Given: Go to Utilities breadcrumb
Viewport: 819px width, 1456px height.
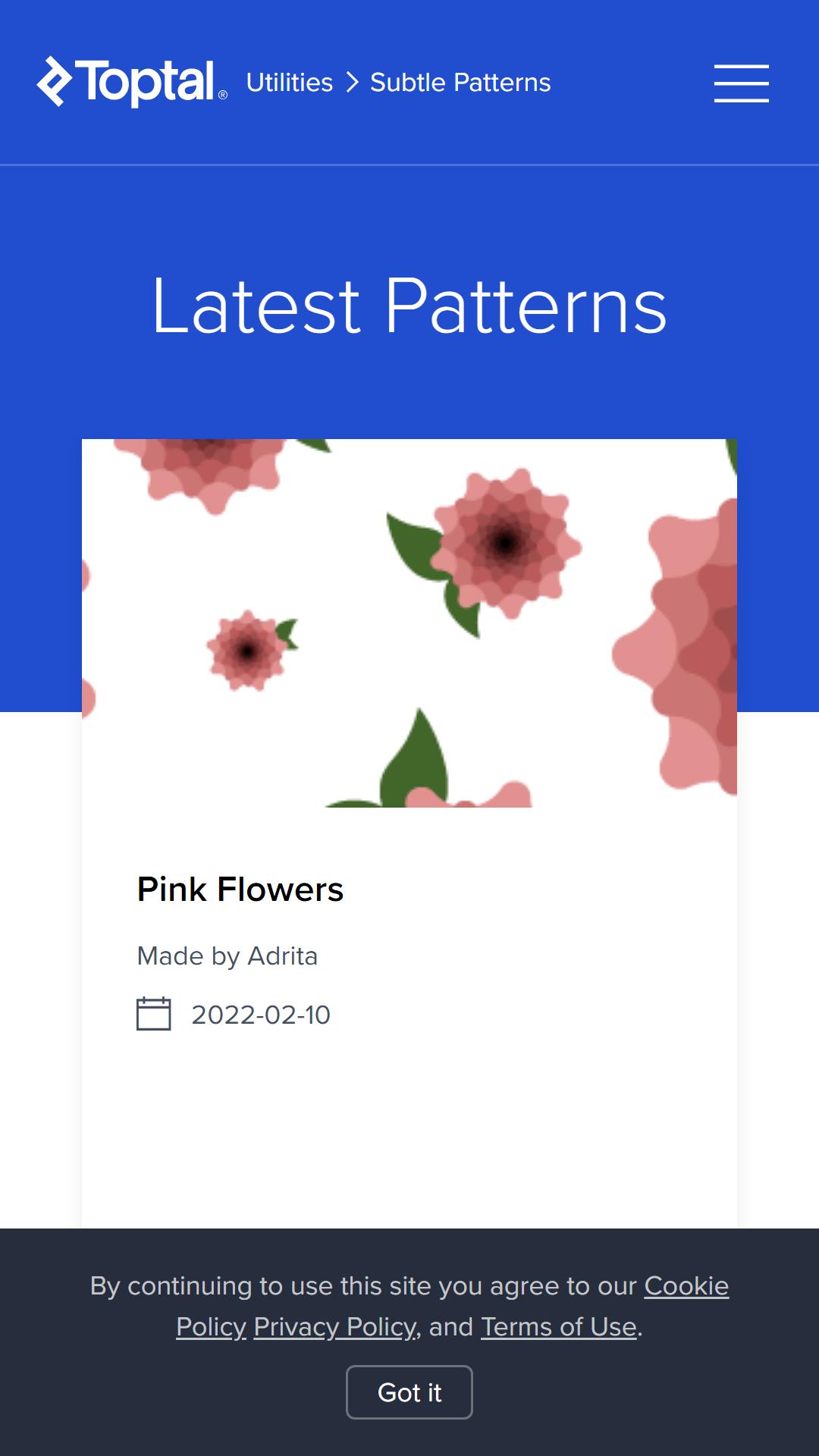Looking at the screenshot, I should (x=290, y=82).
